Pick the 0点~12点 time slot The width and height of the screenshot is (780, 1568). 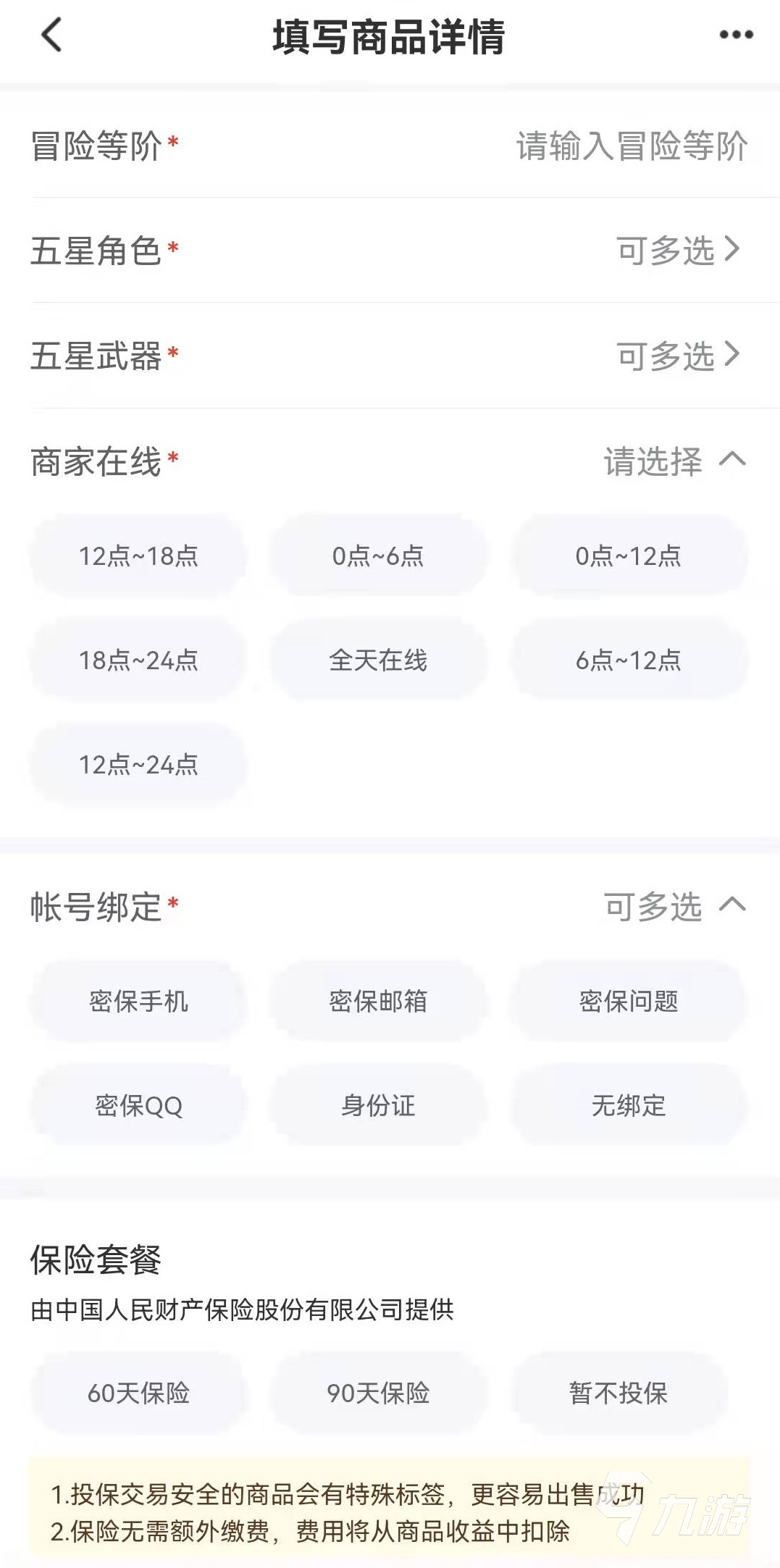pos(628,556)
